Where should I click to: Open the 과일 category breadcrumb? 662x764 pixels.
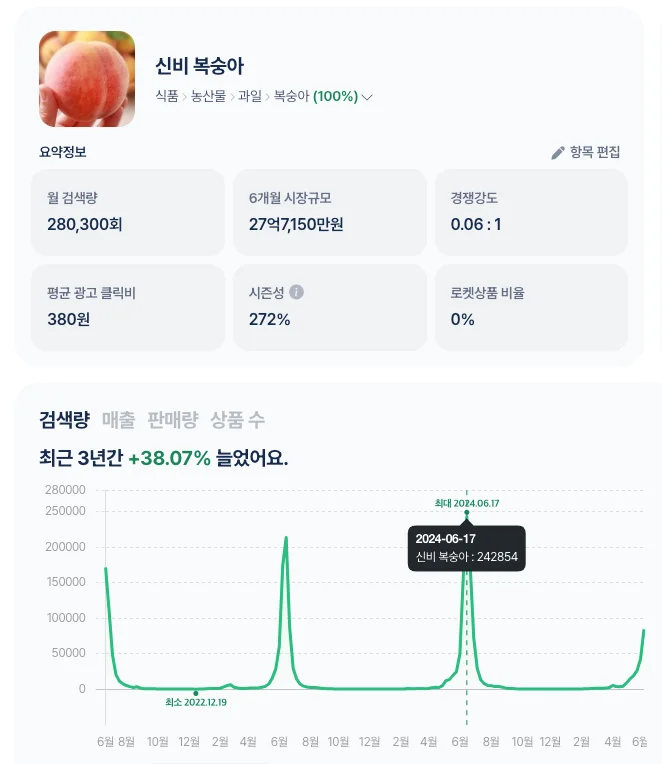tap(249, 97)
